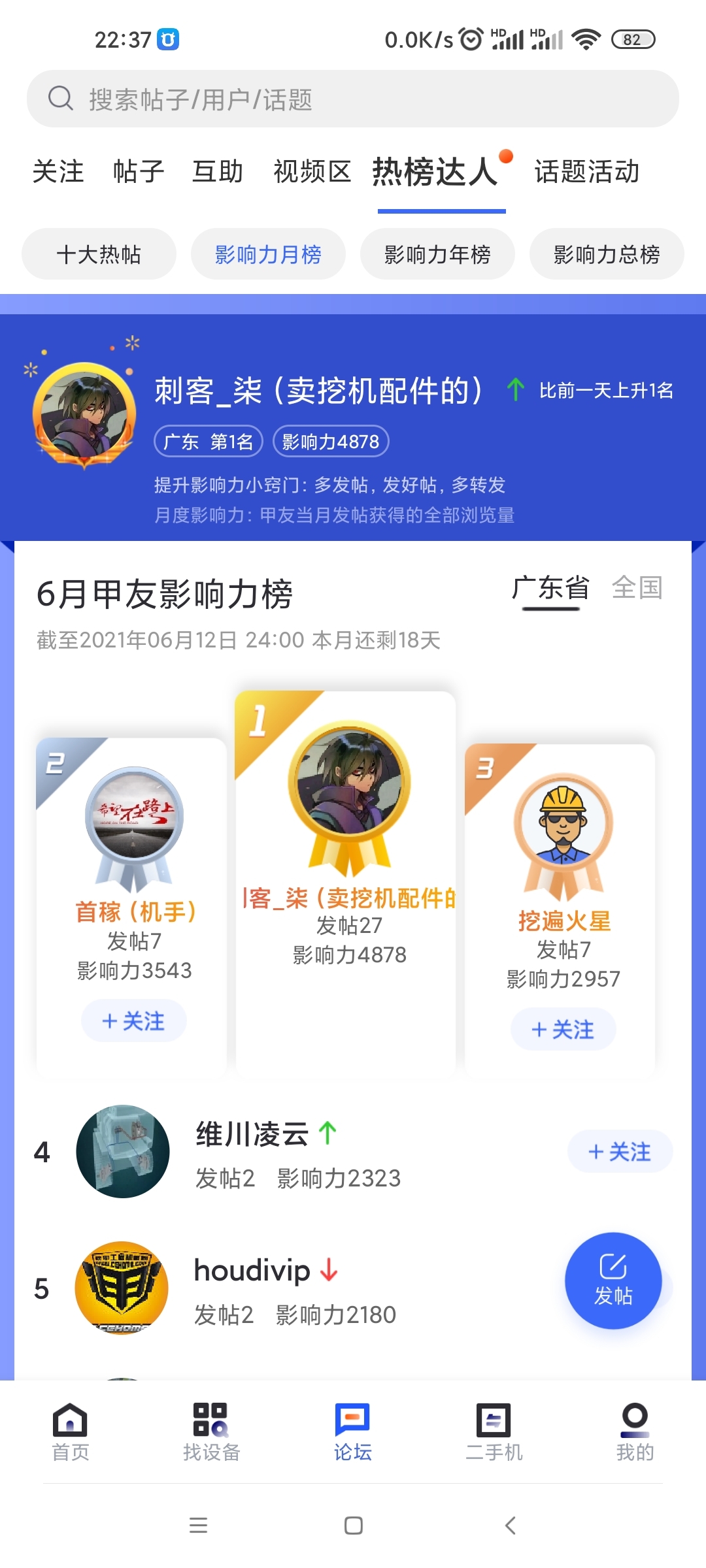Image resolution: width=706 pixels, height=1568 pixels.
Task: Select the 影响力年榜 chip
Action: click(437, 254)
